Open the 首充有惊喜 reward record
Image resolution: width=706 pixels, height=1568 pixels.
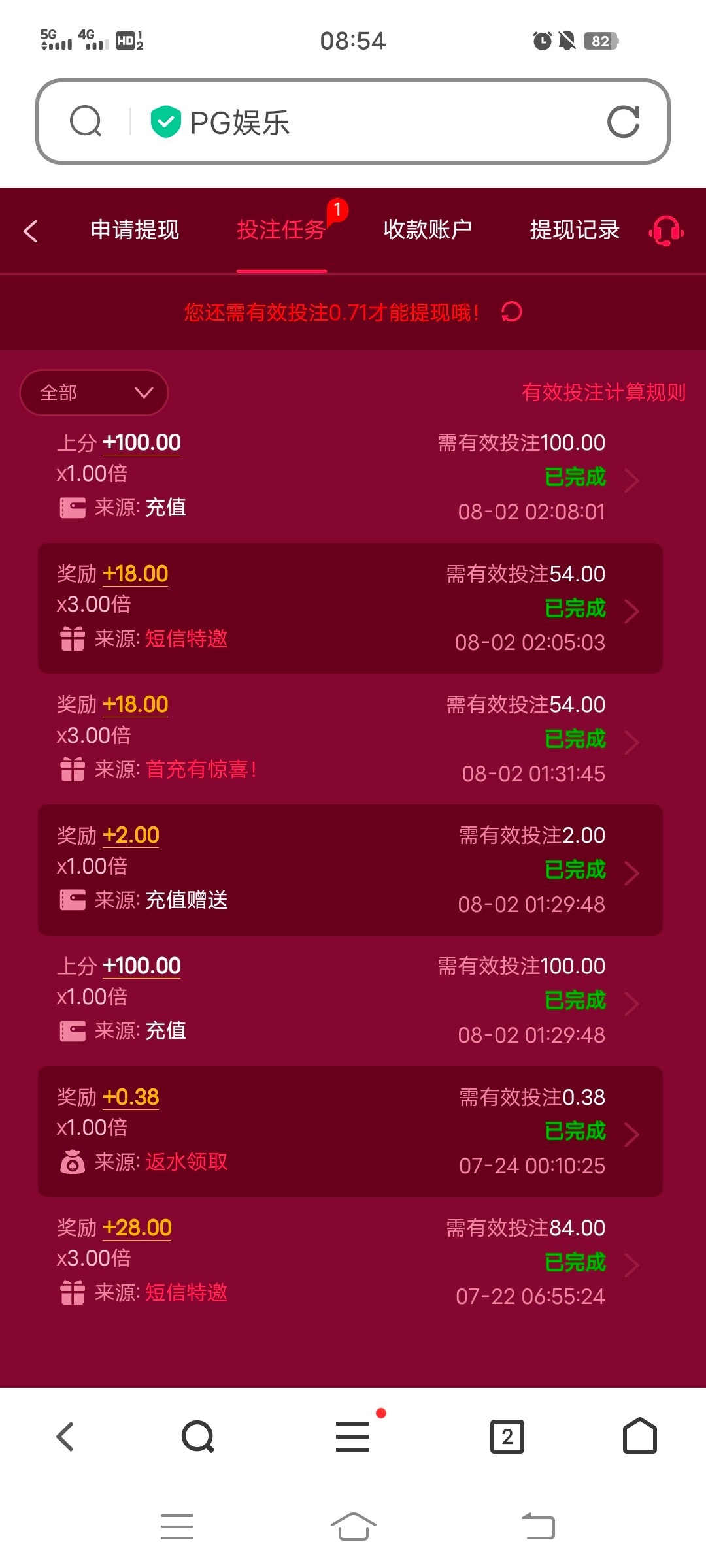[x=350, y=739]
